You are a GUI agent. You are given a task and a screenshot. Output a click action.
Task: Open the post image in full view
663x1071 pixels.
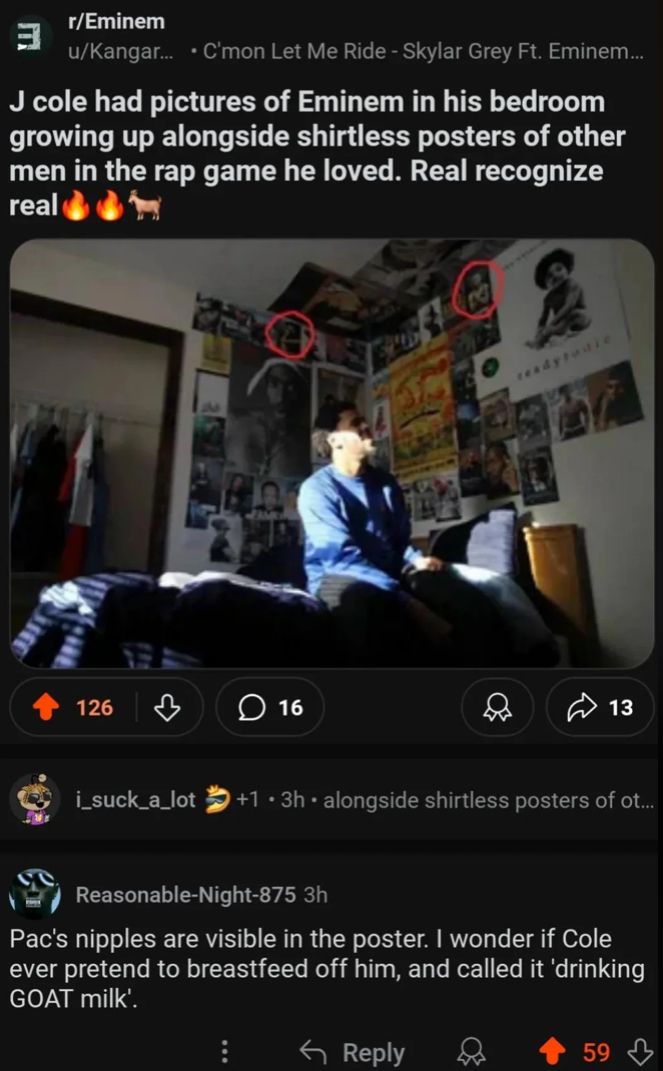331,453
